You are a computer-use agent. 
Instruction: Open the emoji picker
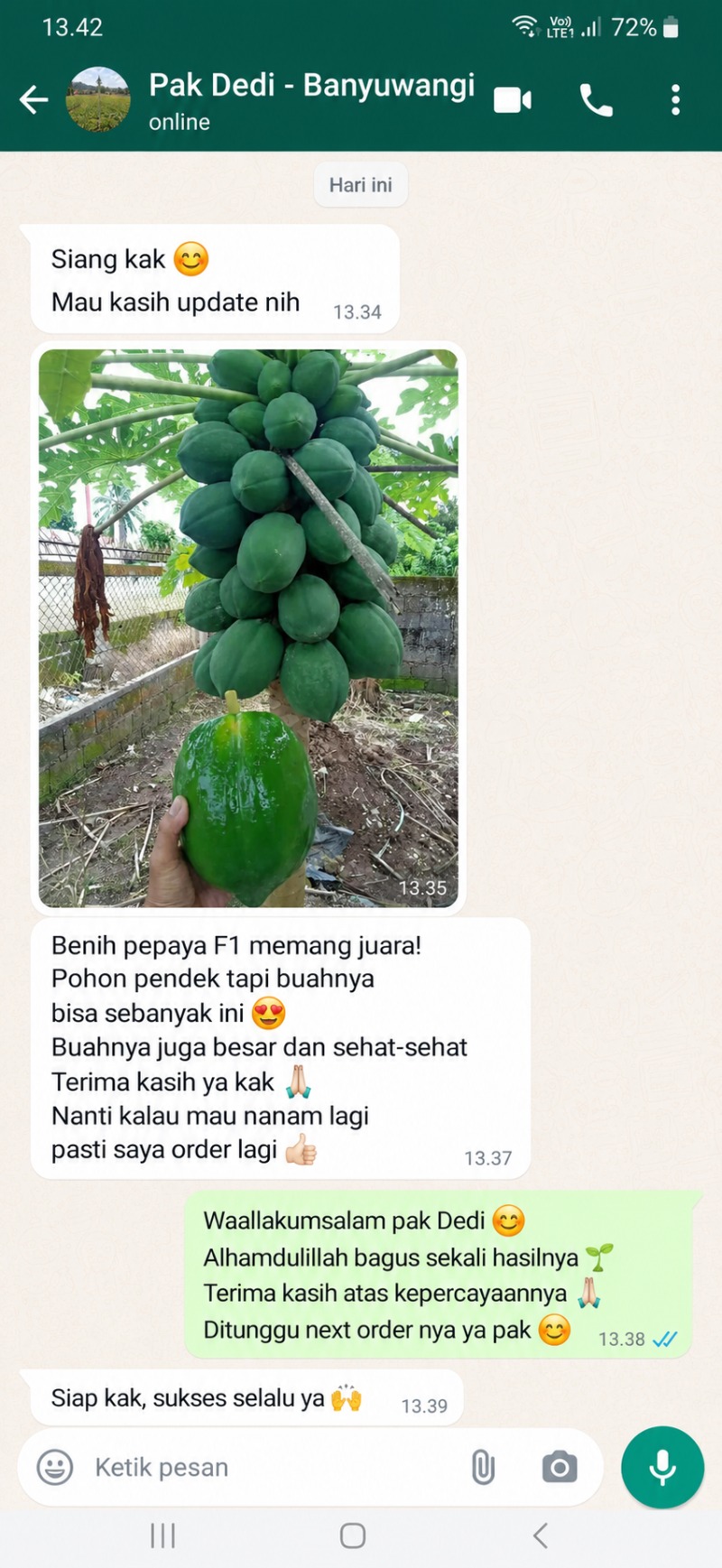click(x=55, y=1467)
